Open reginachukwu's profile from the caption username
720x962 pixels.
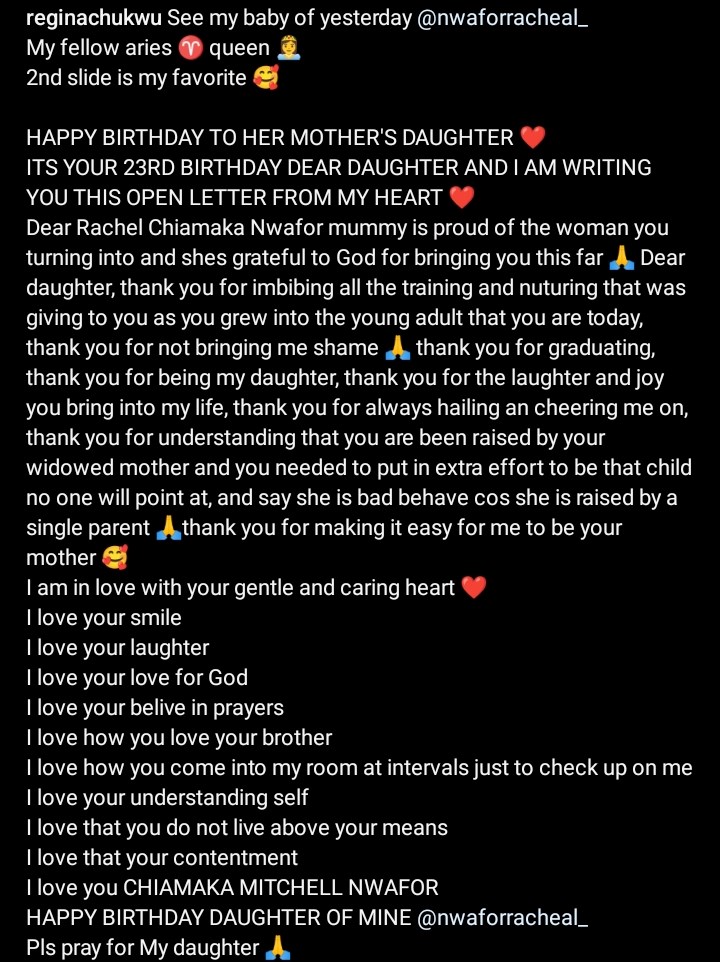(94, 18)
